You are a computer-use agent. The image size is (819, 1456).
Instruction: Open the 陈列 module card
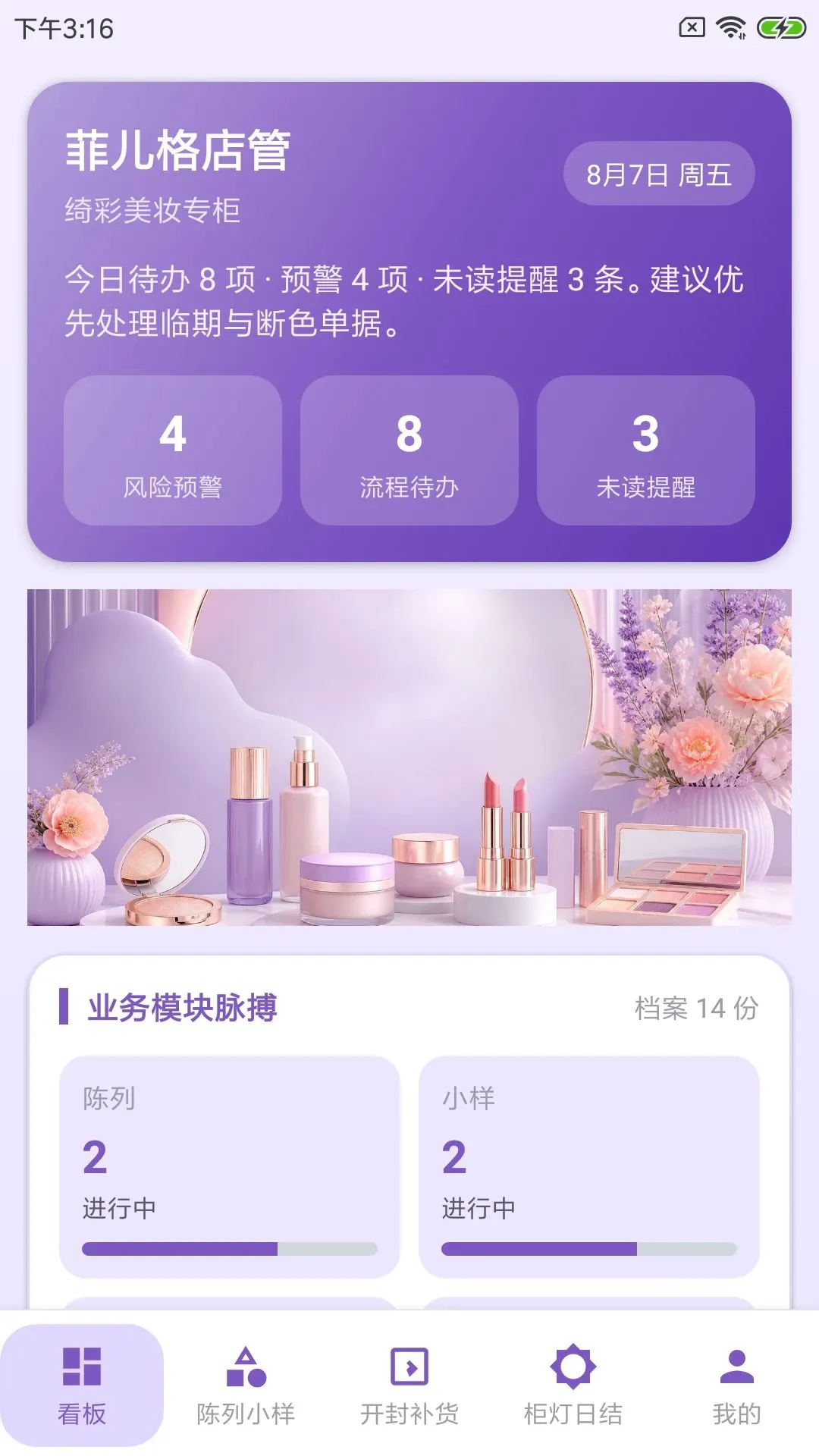coord(230,1167)
